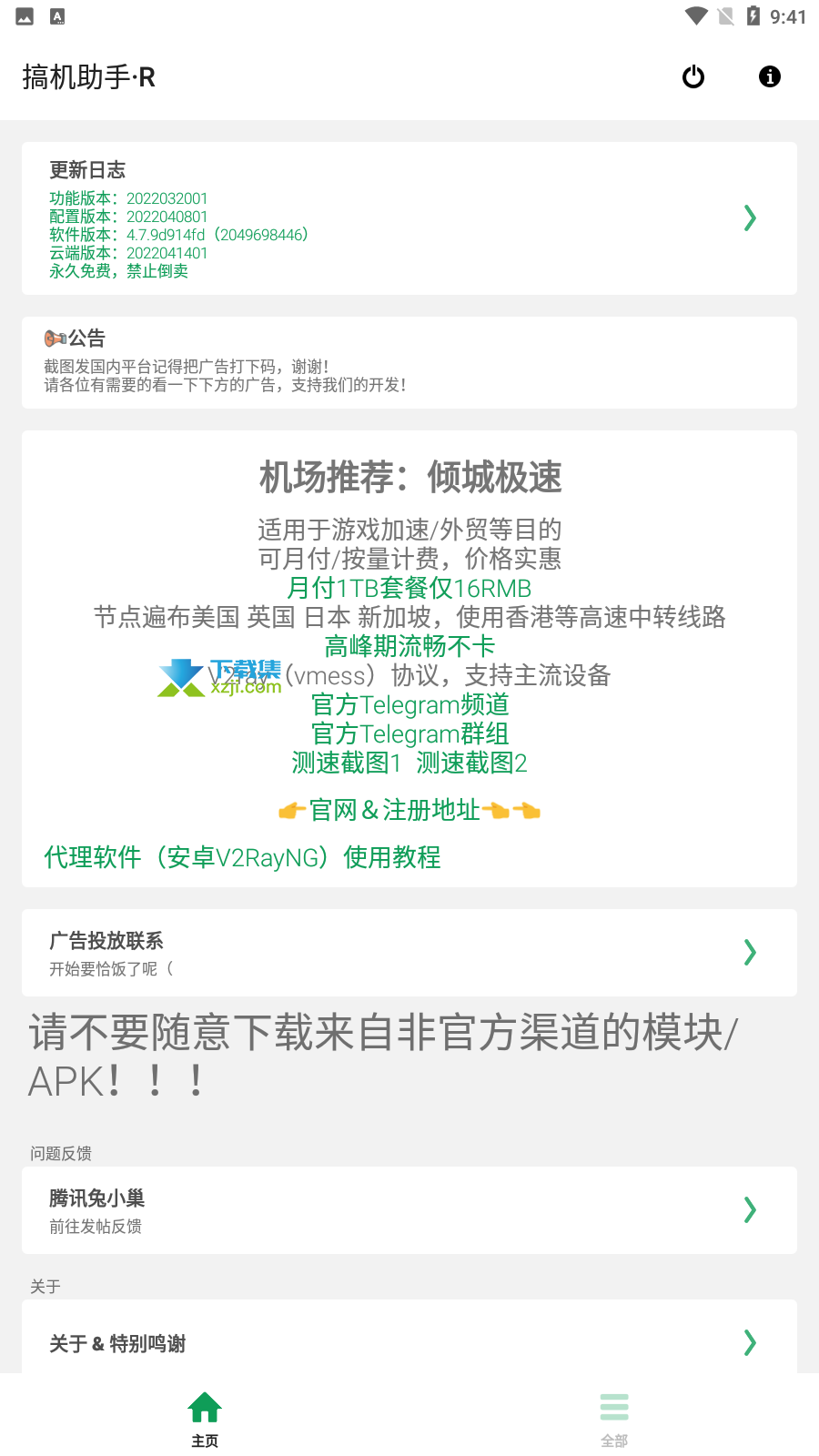819x1456 pixels.
Task: Open the 高峰期流畅不卡 link
Action: pos(409,646)
